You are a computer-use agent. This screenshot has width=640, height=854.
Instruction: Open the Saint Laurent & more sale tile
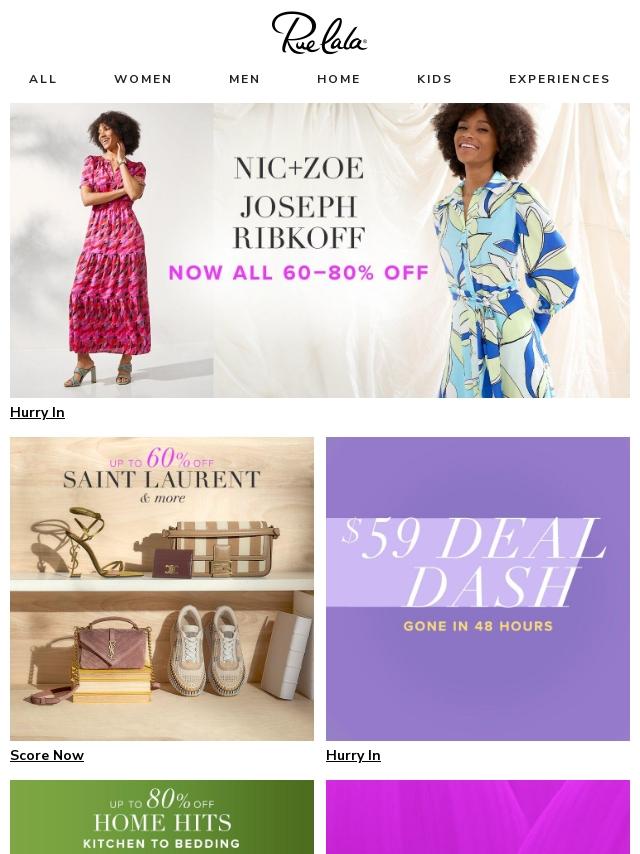coord(162,588)
